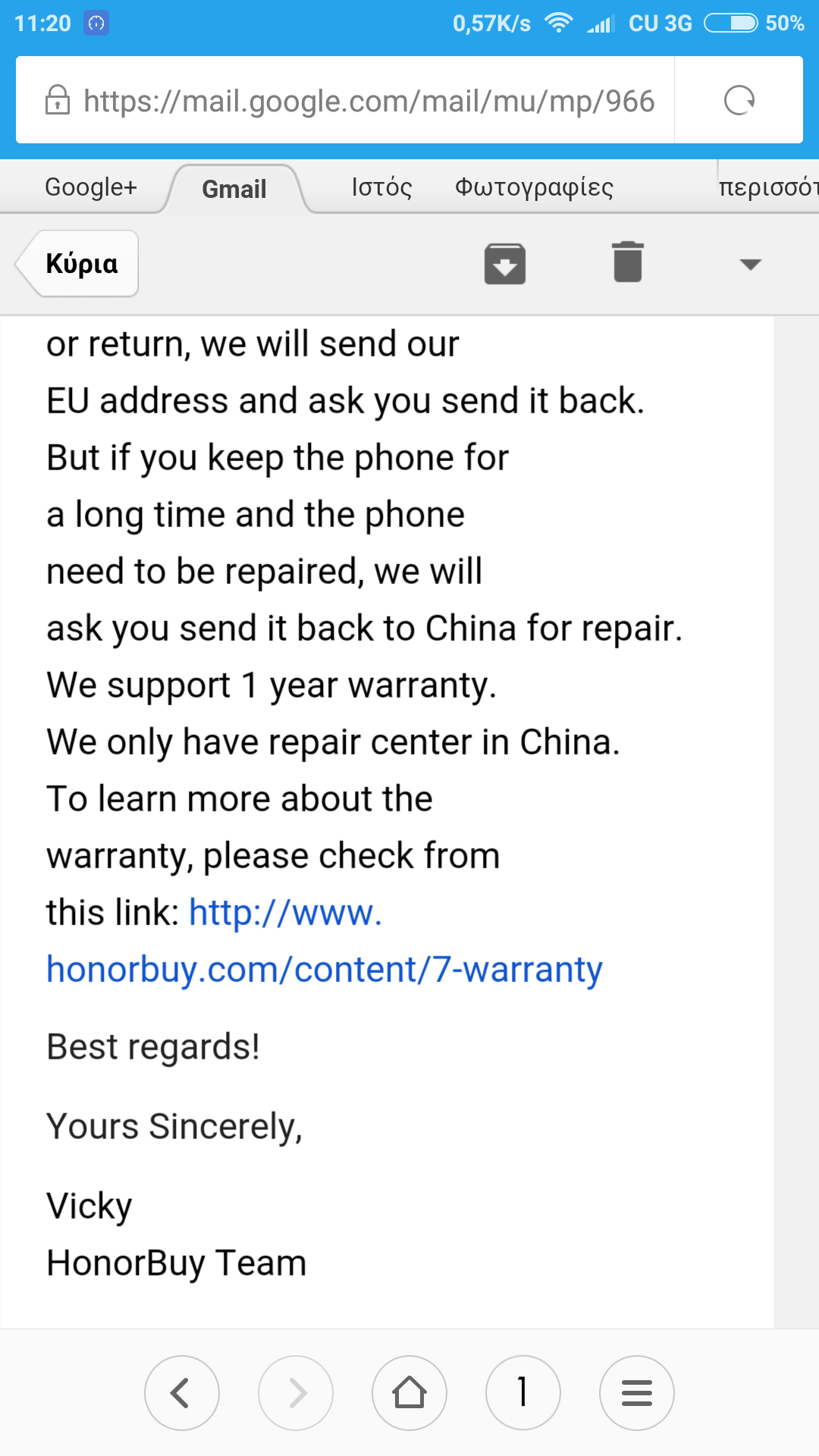Archive this email
This screenshot has height=1456, width=819.
tap(505, 264)
